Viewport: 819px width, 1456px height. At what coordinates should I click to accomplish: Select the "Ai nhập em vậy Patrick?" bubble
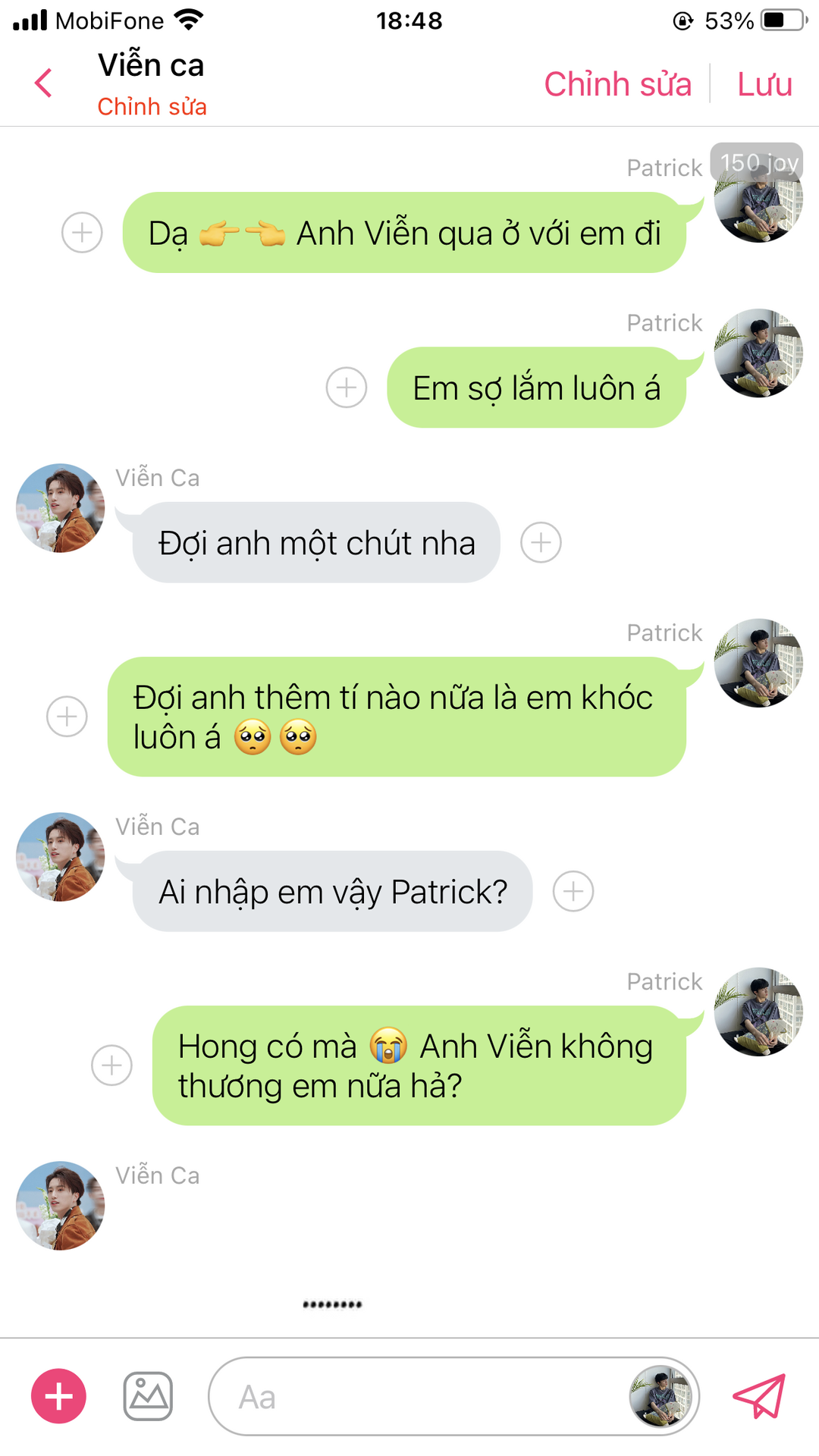point(332,891)
